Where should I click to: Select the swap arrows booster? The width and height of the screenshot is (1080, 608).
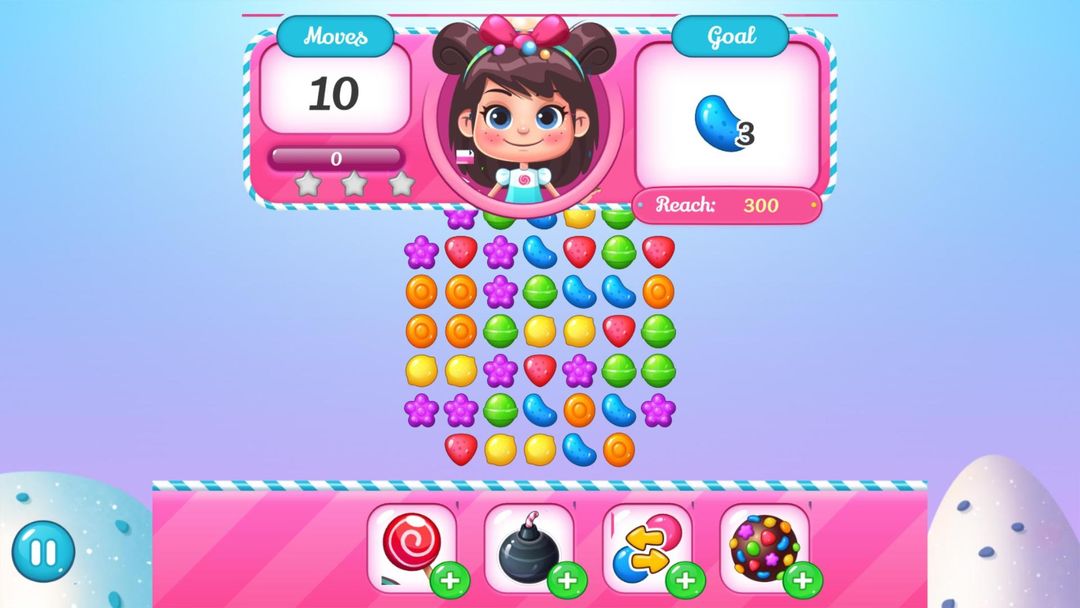click(646, 547)
